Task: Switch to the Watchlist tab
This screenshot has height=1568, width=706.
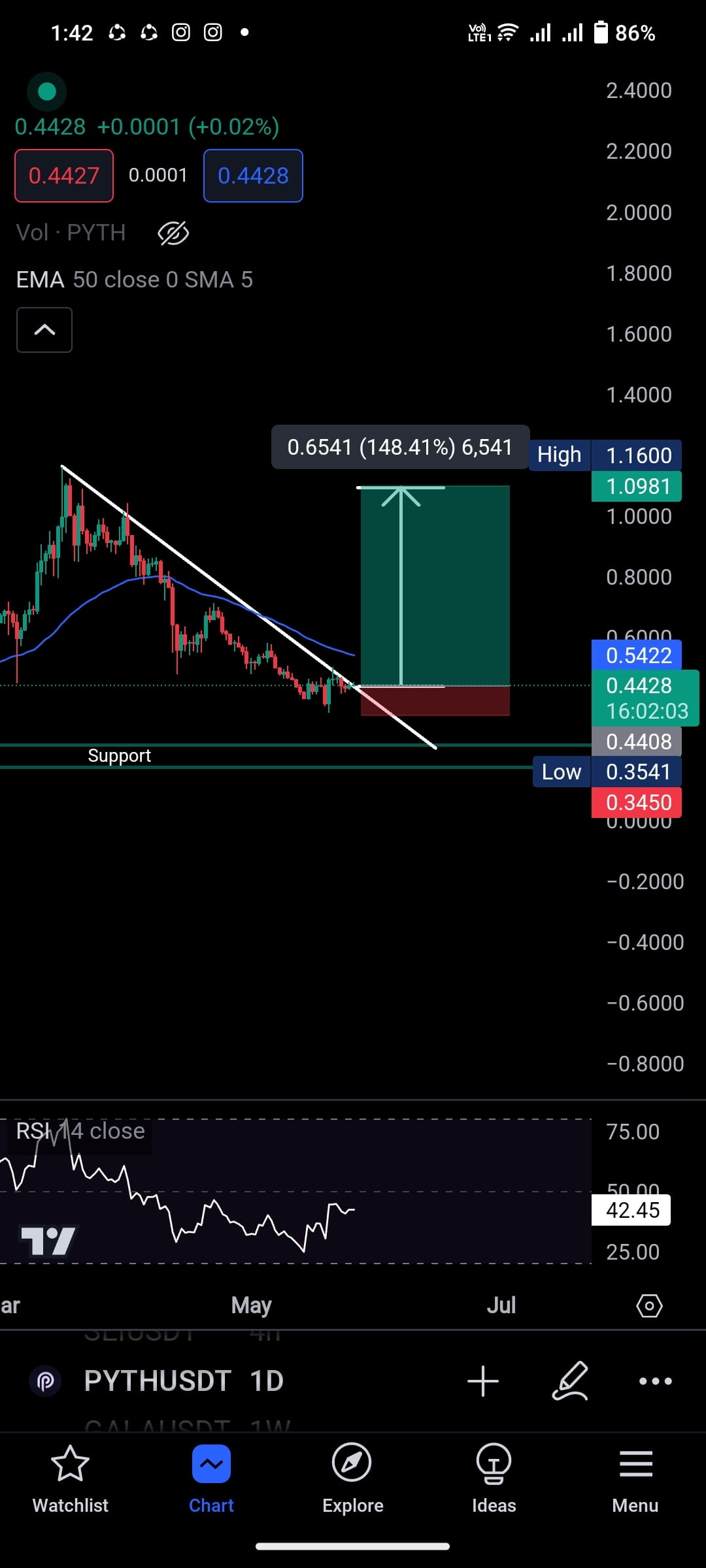Action: click(69, 1481)
